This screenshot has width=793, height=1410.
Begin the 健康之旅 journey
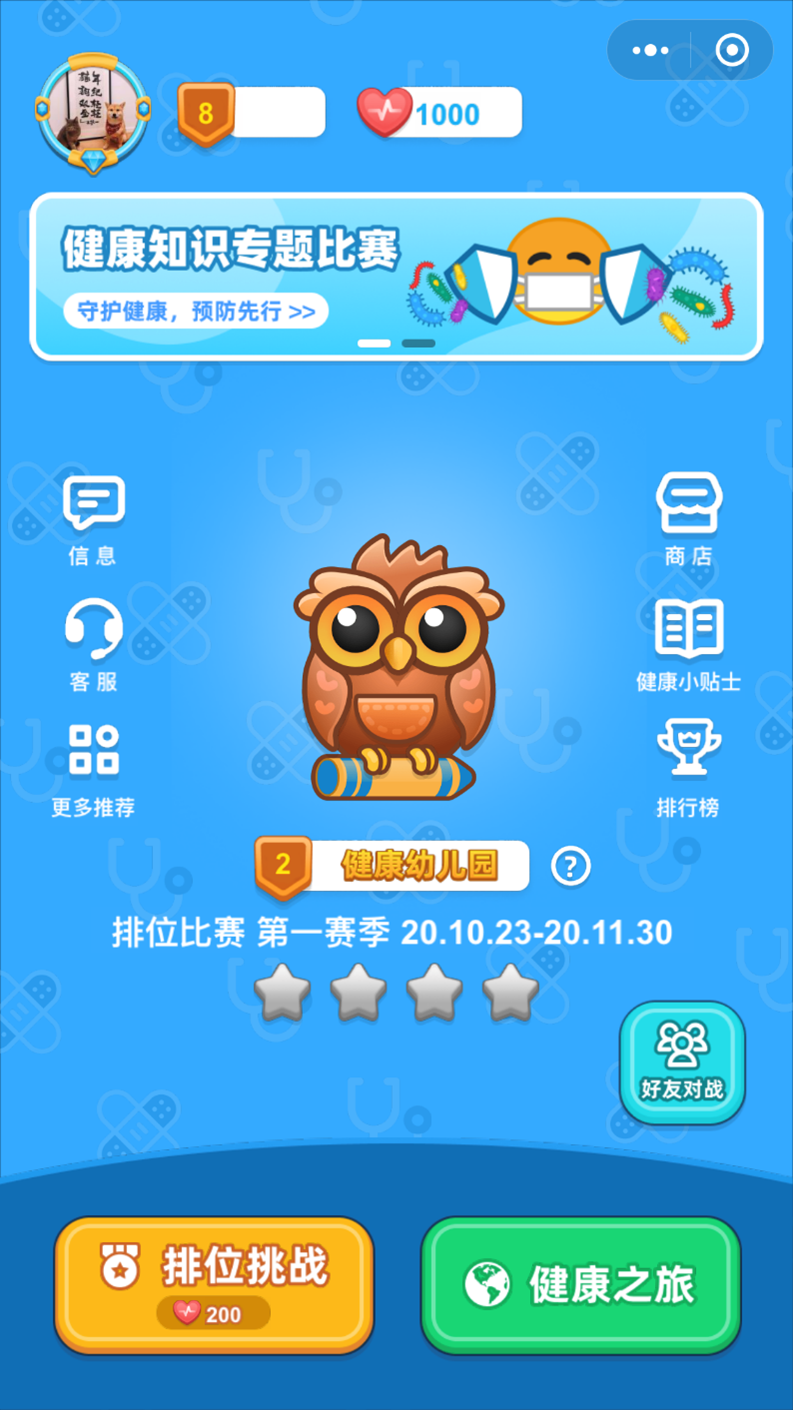click(x=581, y=1284)
